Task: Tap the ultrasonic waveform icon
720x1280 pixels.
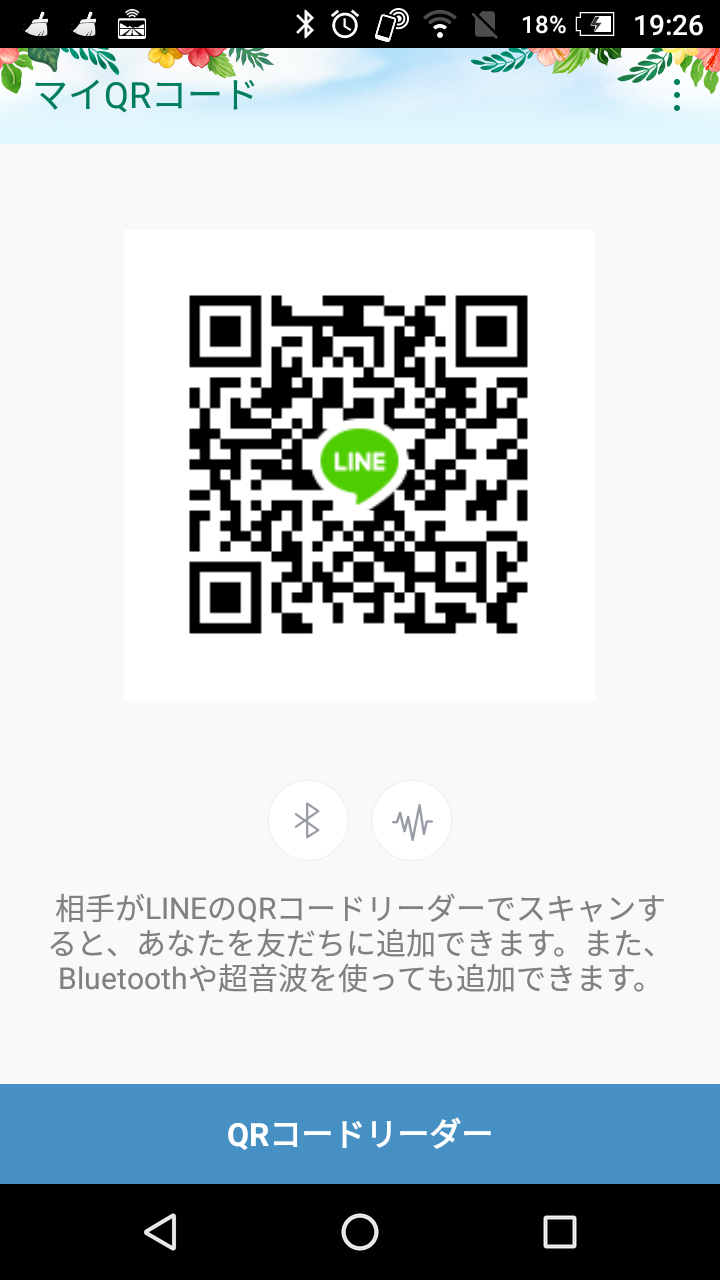Action: click(x=412, y=821)
